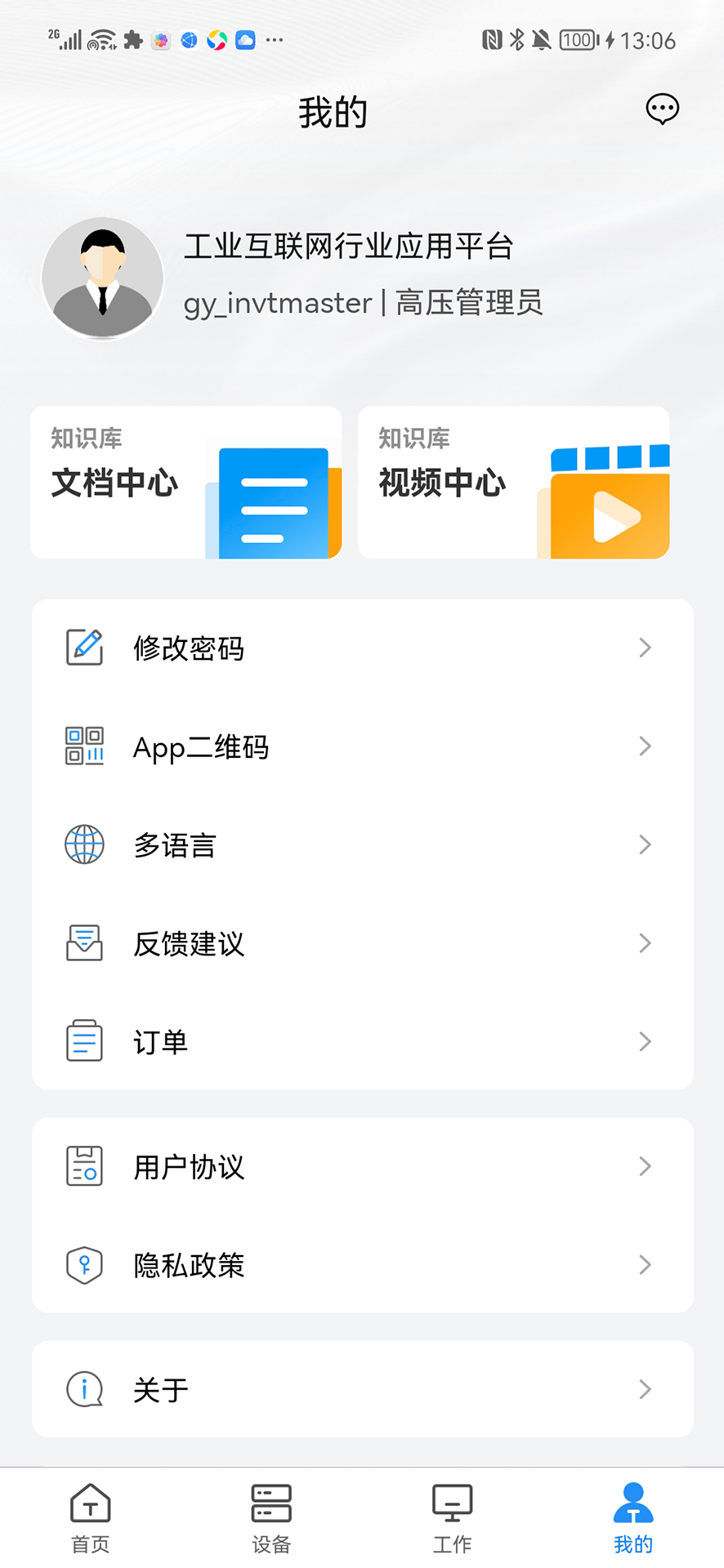
Task: Open 文档中心 knowledge base card
Action: click(186, 483)
